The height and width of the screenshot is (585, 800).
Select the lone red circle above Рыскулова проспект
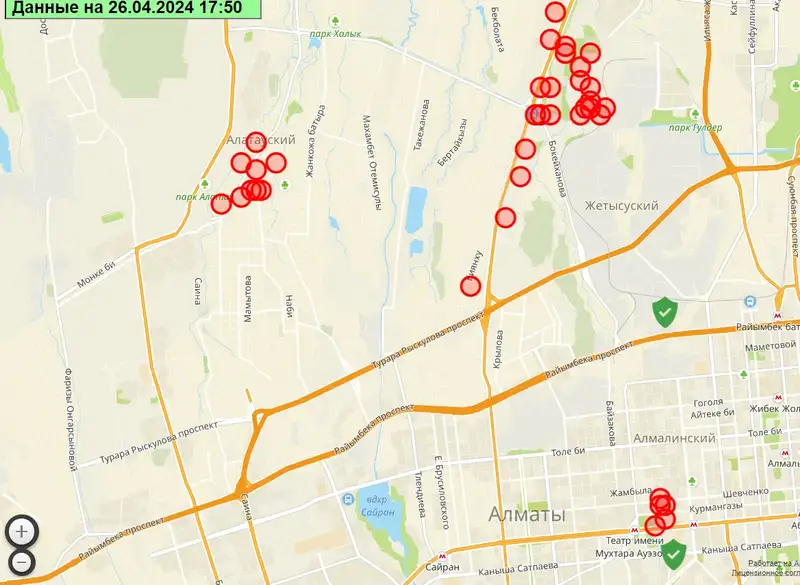471,286
